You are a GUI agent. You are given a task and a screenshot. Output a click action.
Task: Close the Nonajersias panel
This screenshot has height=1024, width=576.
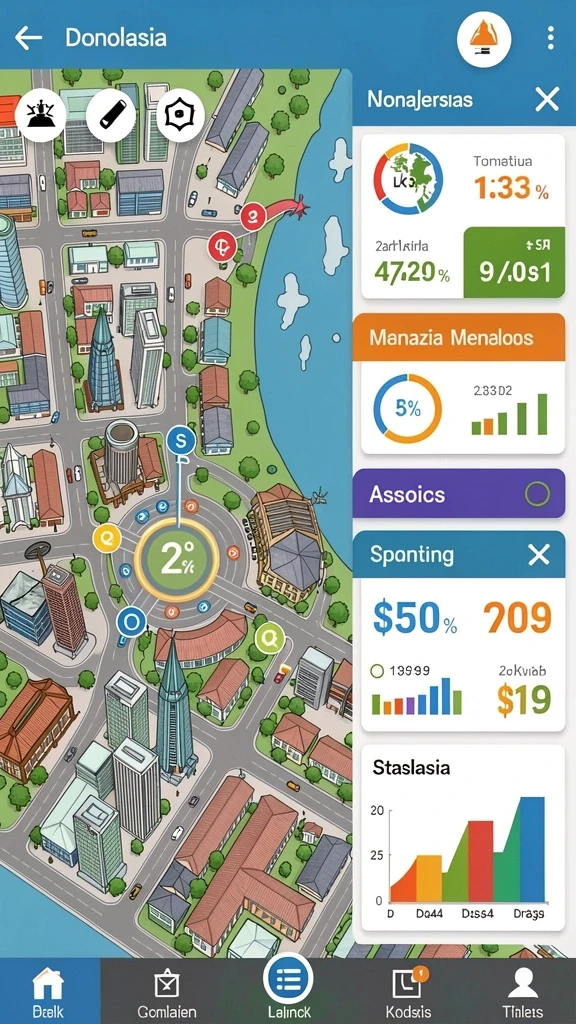click(x=547, y=99)
